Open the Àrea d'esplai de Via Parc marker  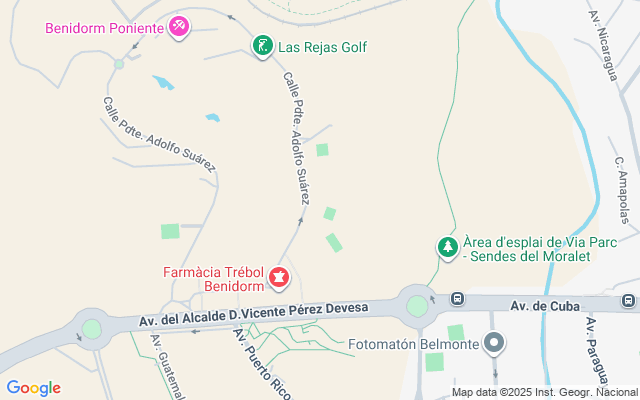[x=448, y=246]
